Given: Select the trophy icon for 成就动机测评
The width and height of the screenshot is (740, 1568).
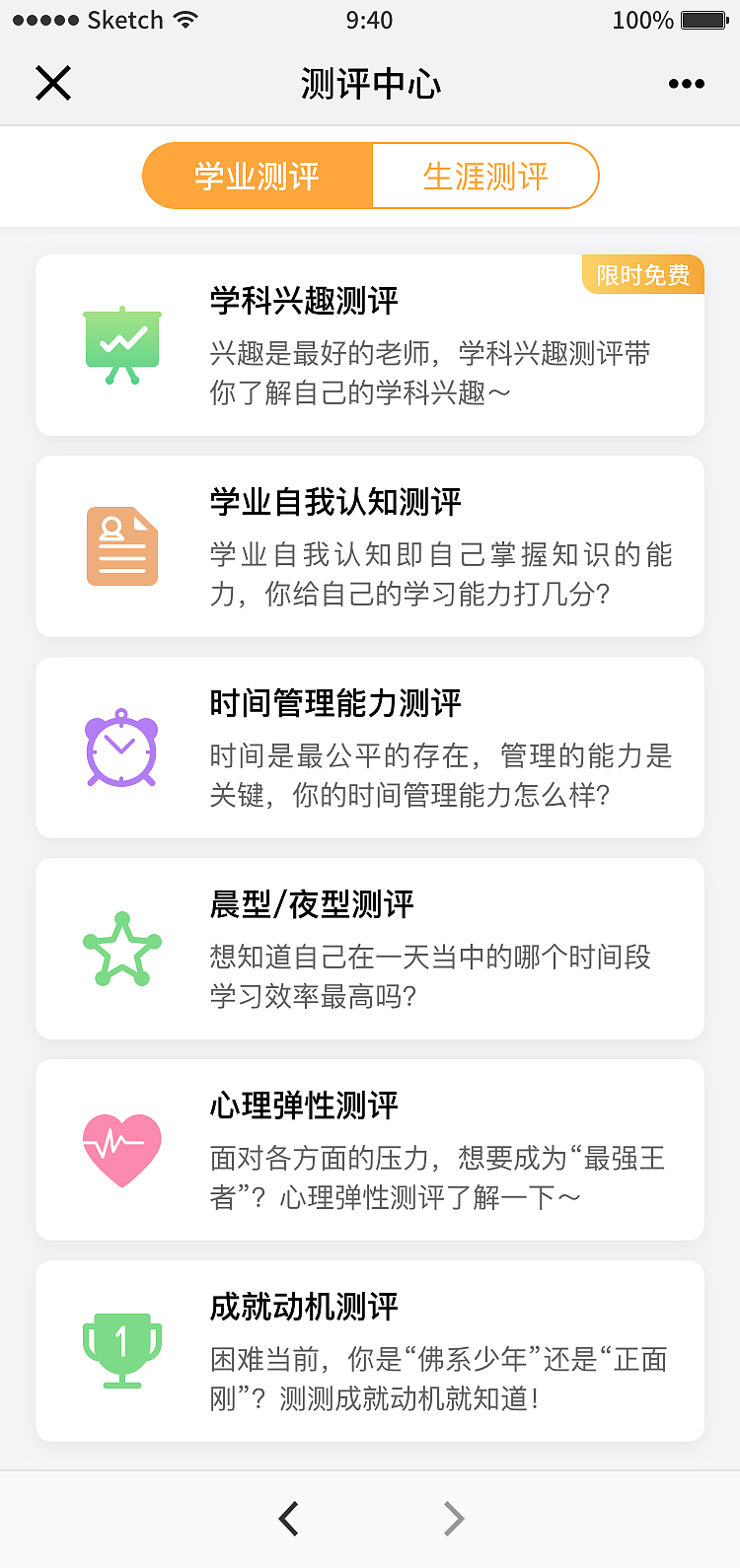Looking at the screenshot, I should [121, 1350].
